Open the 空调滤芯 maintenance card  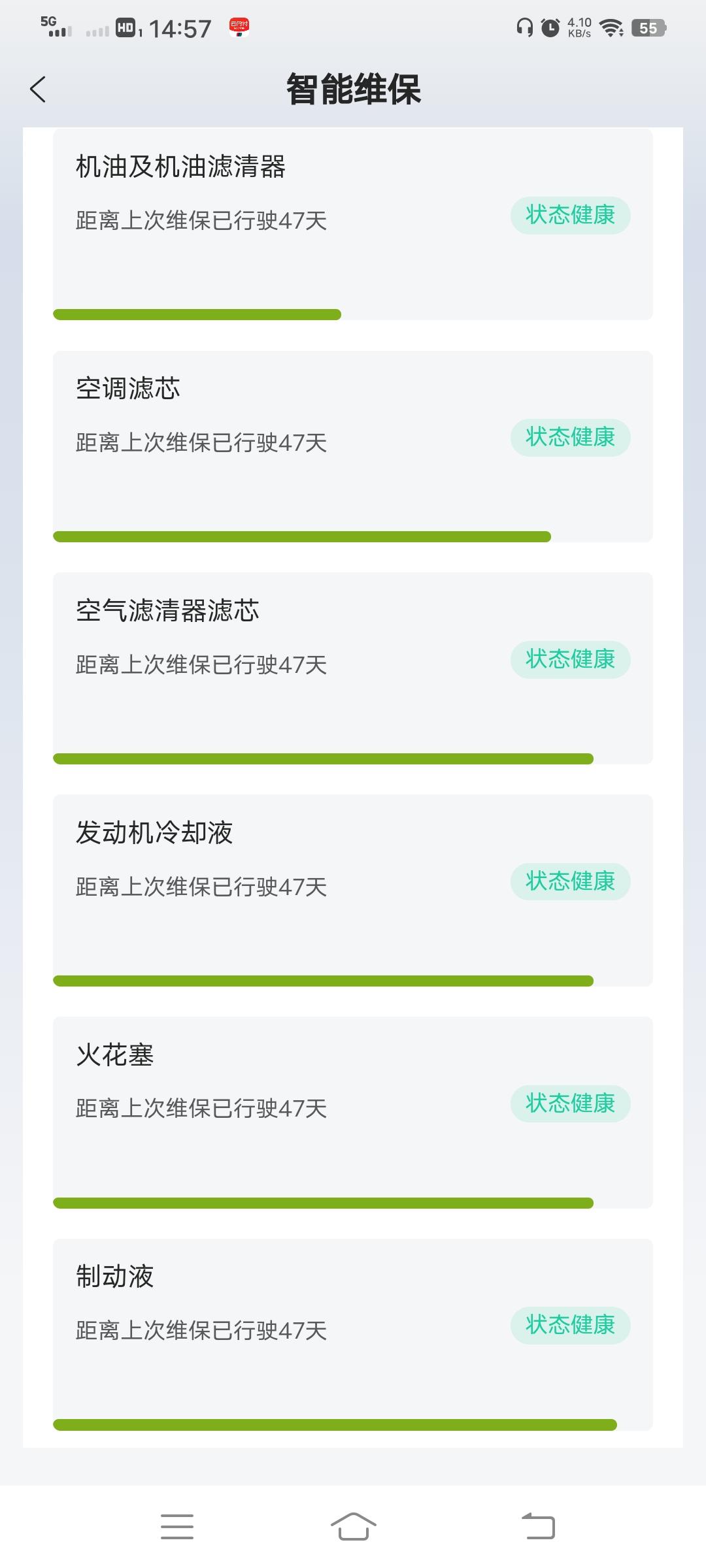(x=353, y=446)
